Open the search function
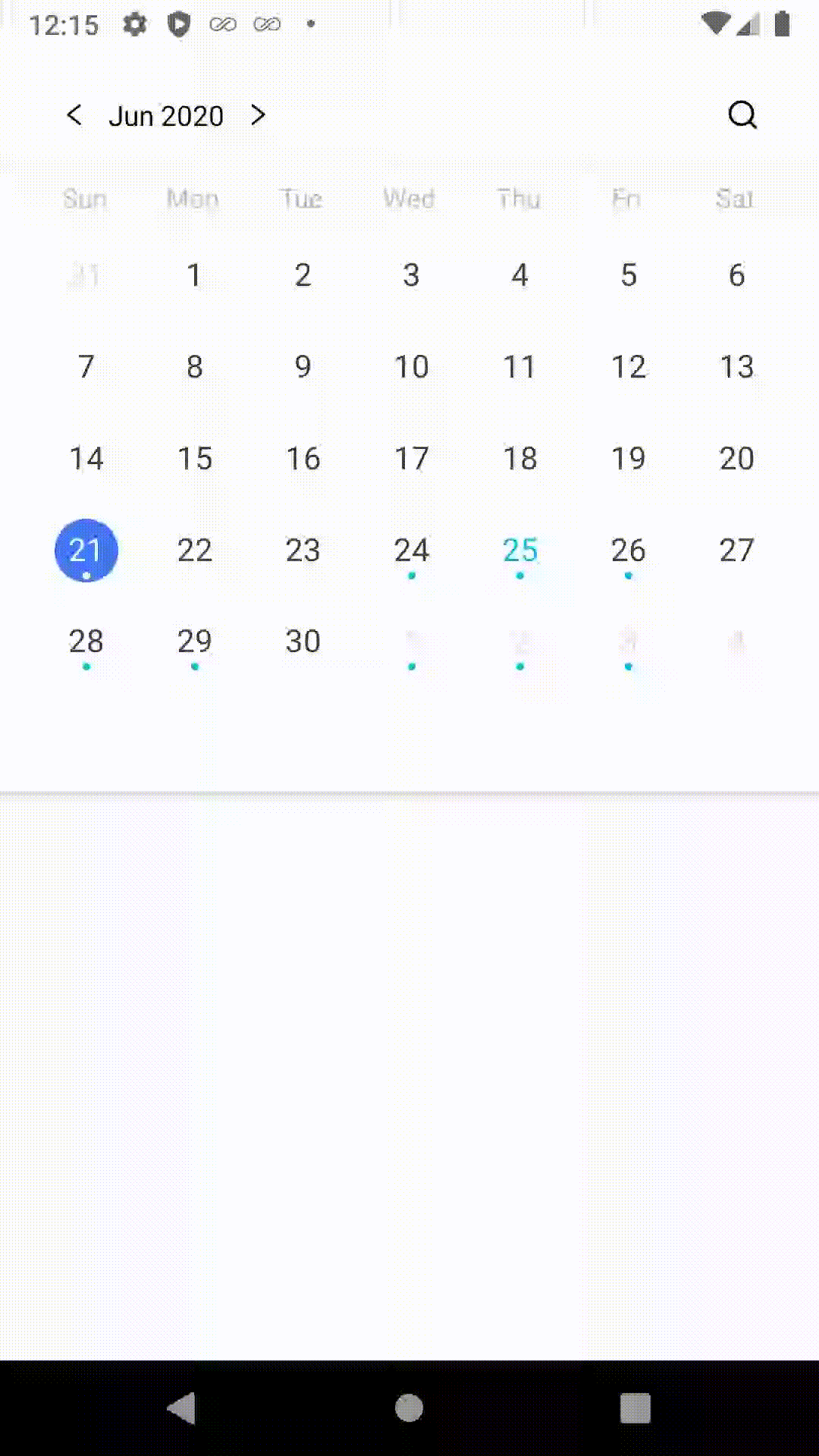The width and height of the screenshot is (819, 1456). (x=742, y=115)
